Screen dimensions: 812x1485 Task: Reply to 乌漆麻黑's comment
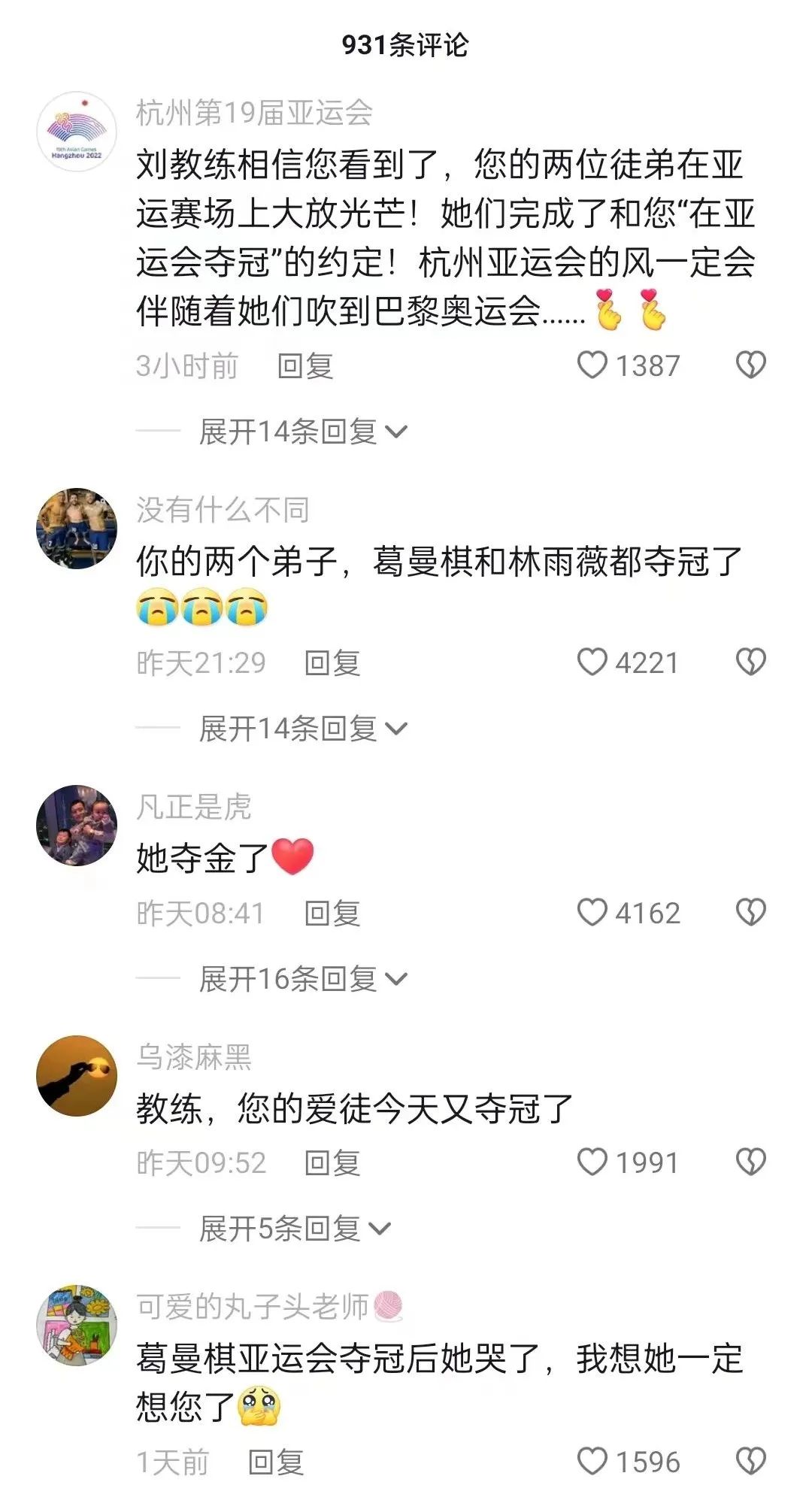[x=332, y=1163]
